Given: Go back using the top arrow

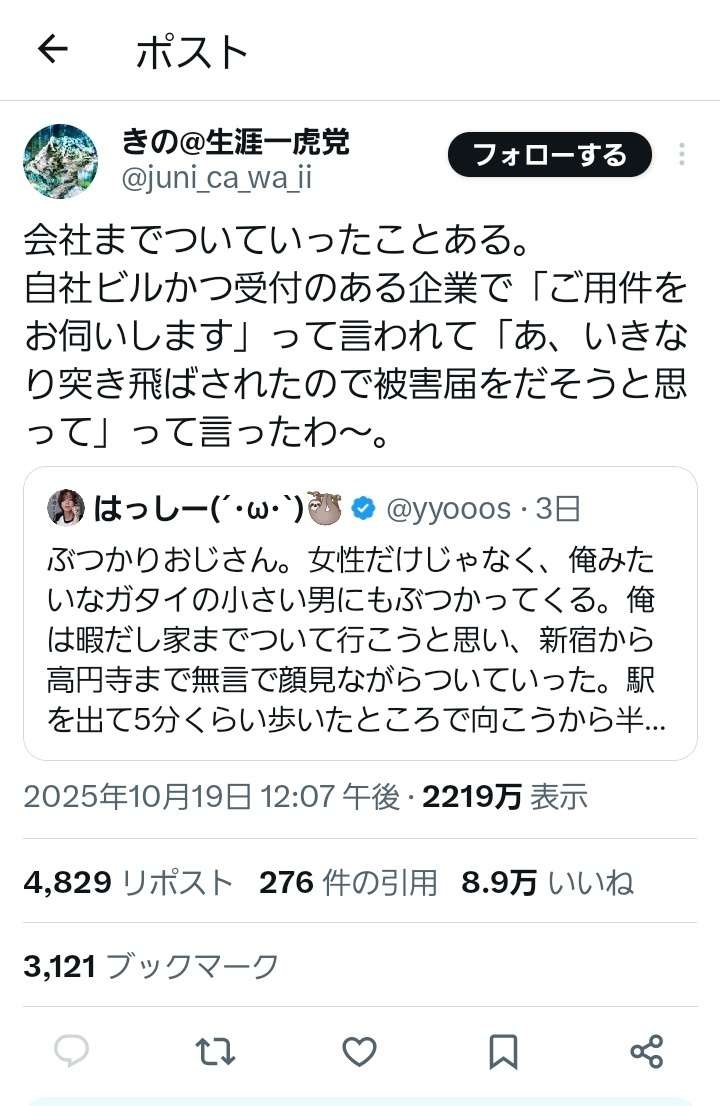Looking at the screenshot, I should click(x=52, y=49).
